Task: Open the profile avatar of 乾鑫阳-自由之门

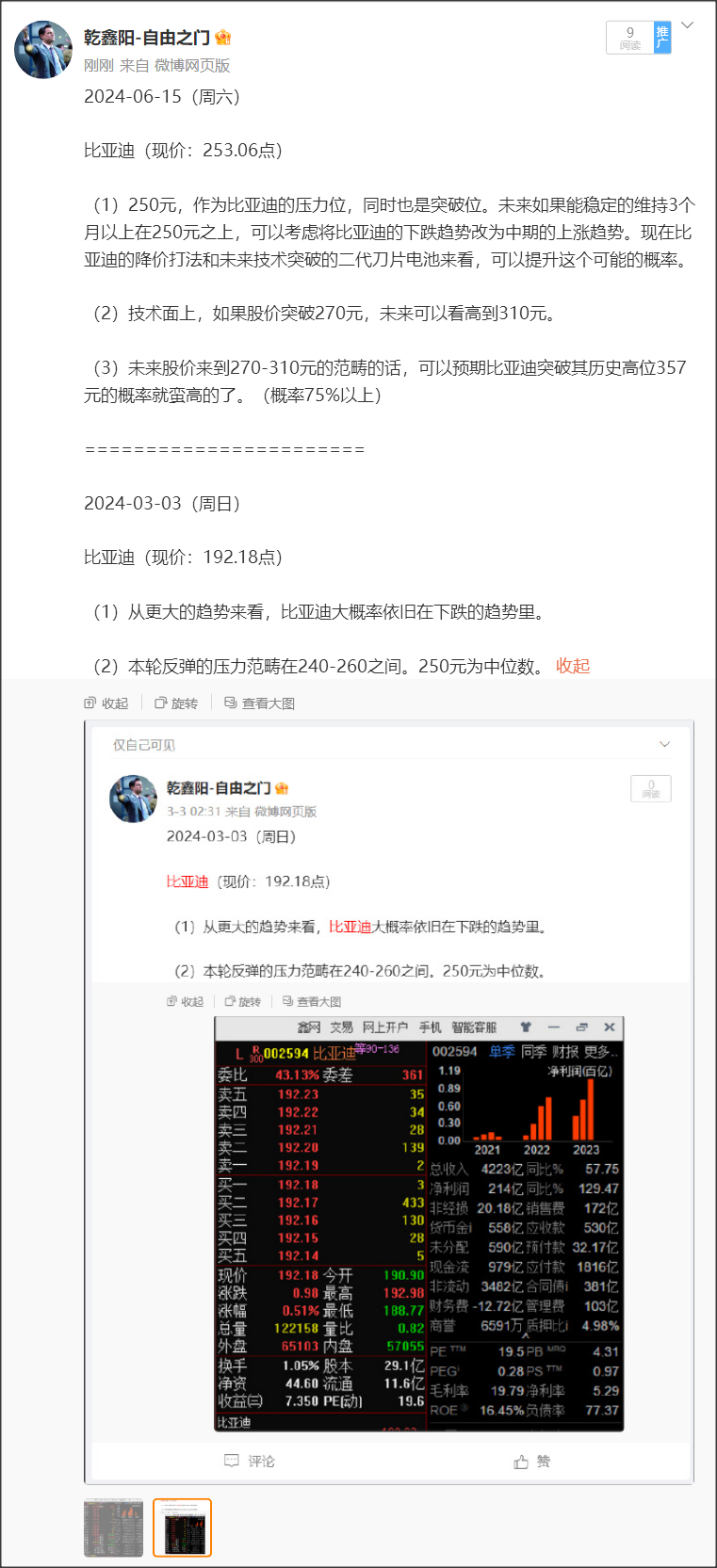Action: coord(43,50)
